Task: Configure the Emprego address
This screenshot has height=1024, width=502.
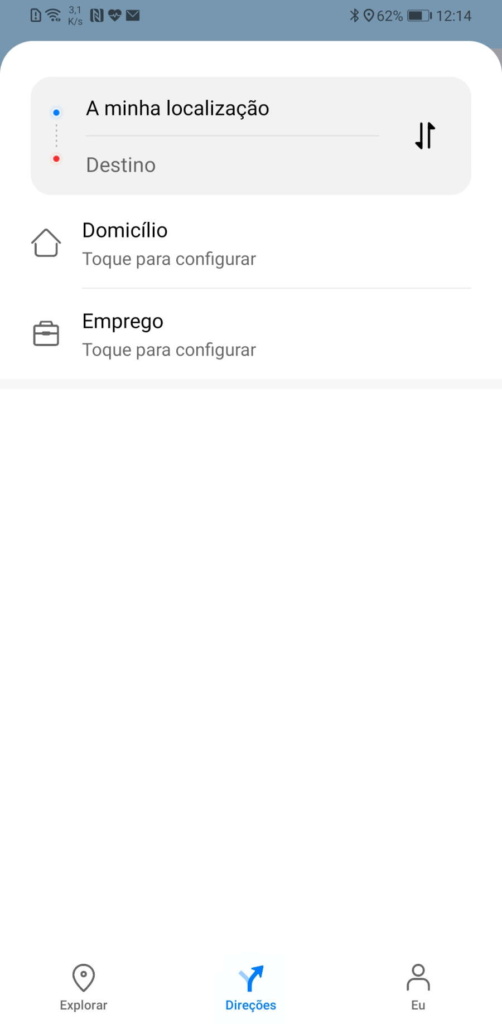Action: pyautogui.click(x=251, y=334)
